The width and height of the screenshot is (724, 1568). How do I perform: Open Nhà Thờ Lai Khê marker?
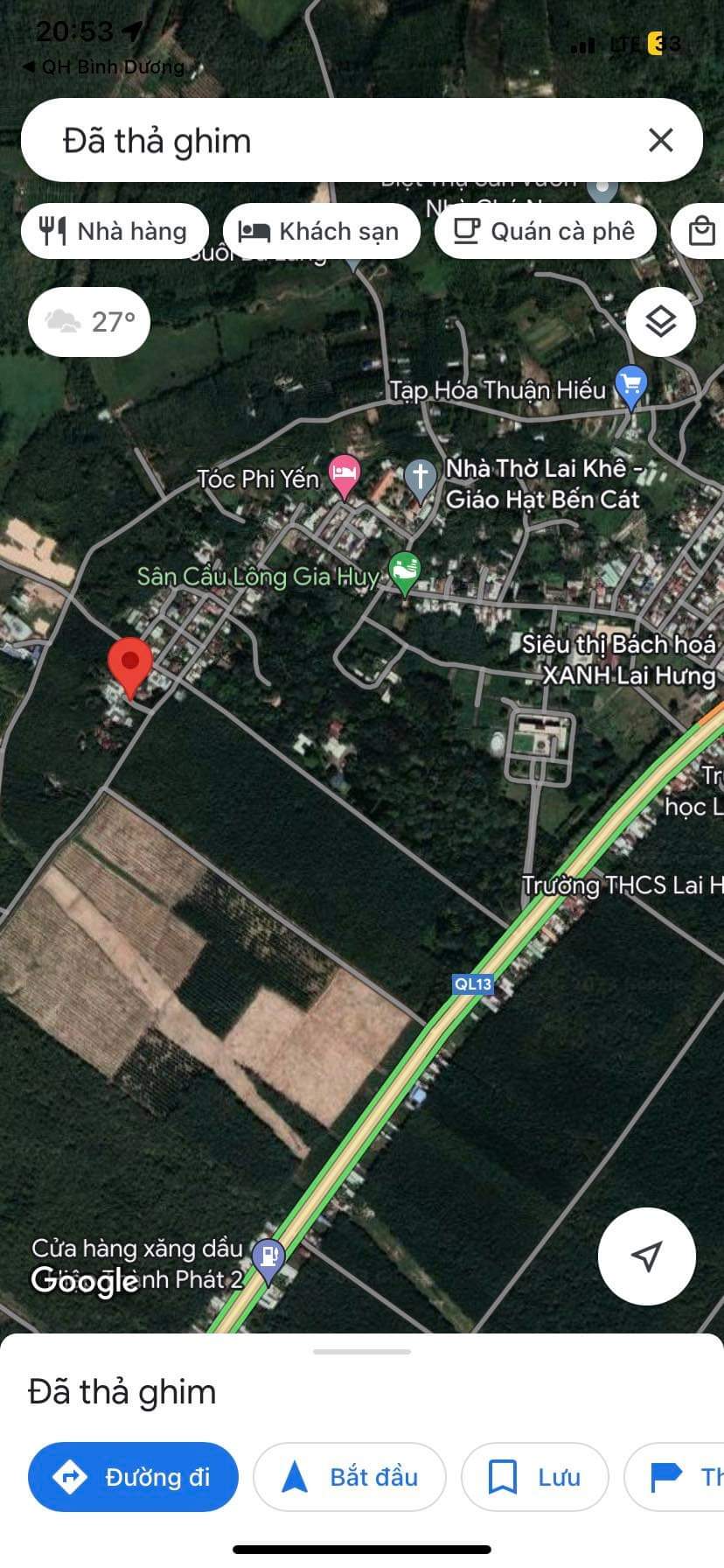tap(421, 478)
